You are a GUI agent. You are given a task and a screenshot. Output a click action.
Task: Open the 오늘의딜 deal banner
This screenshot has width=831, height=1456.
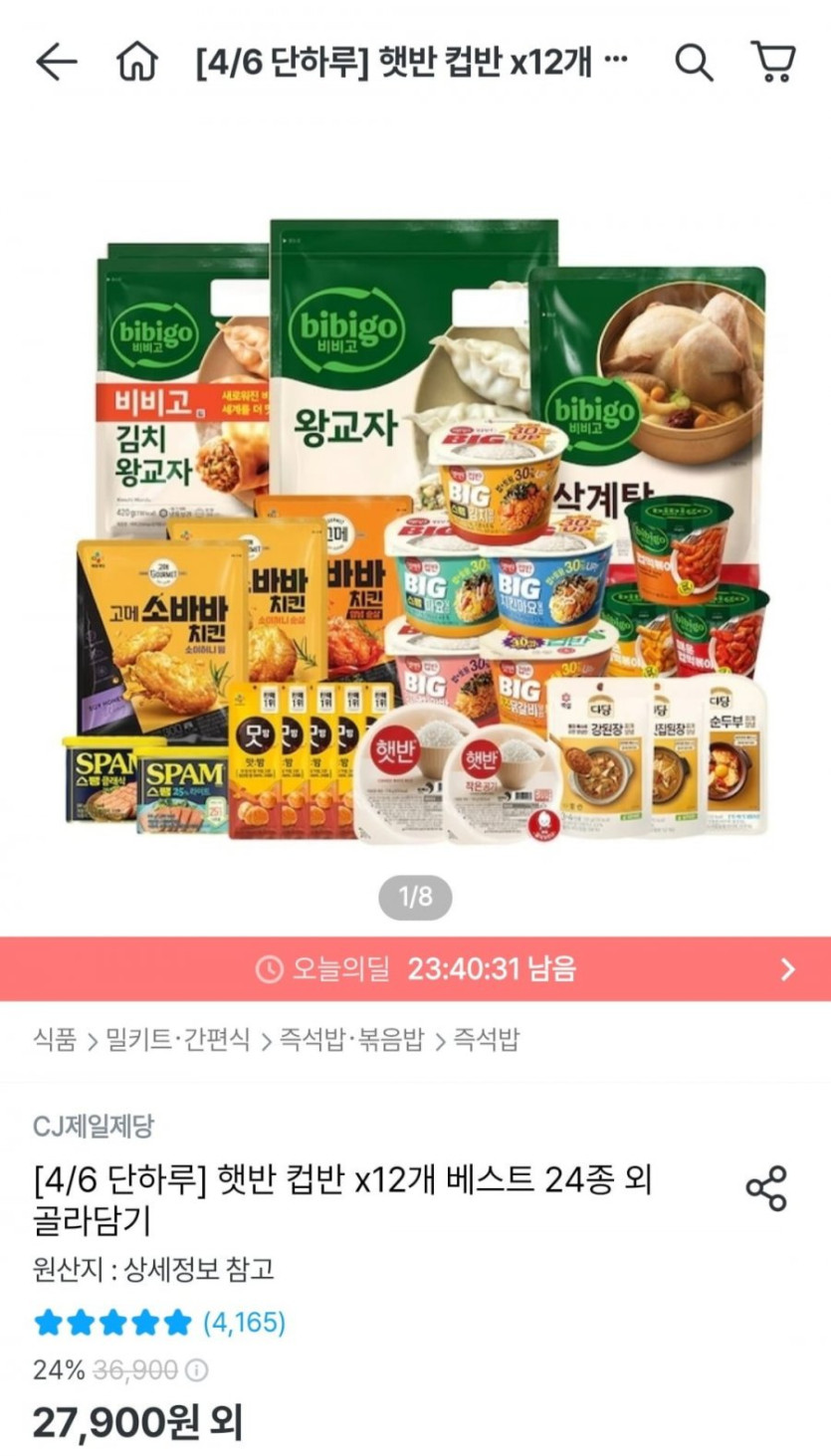click(x=415, y=968)
